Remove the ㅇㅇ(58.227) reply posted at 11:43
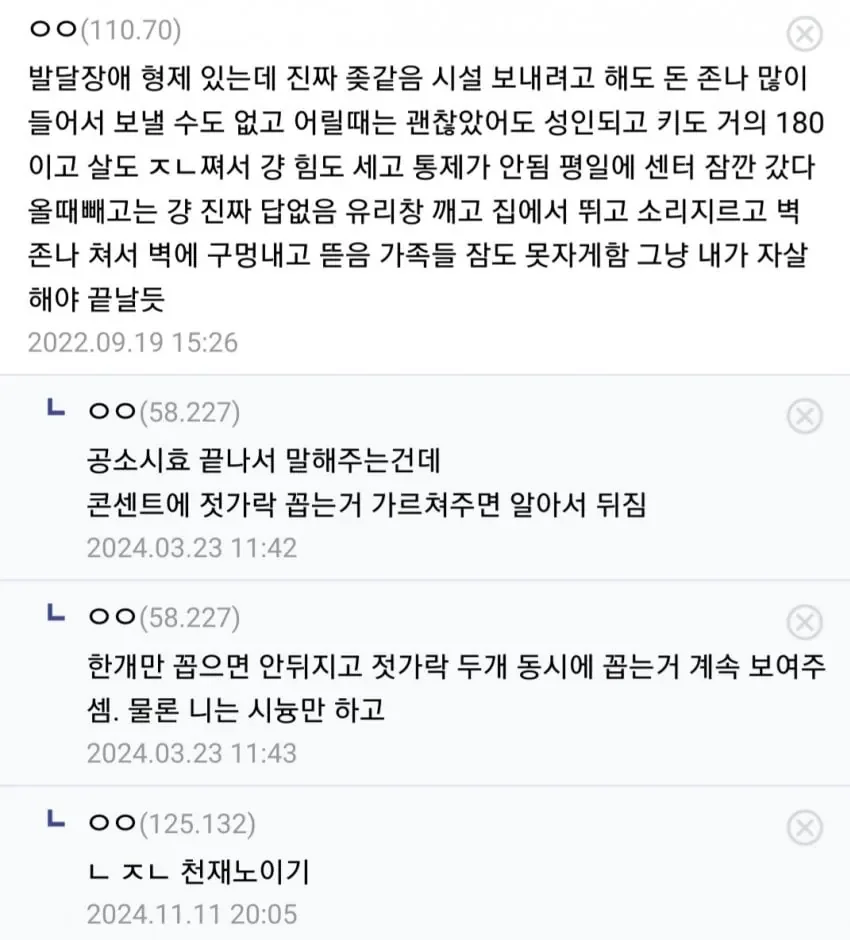Image resolution: width=850 pixels, height=940 pixels. (804, 622)
